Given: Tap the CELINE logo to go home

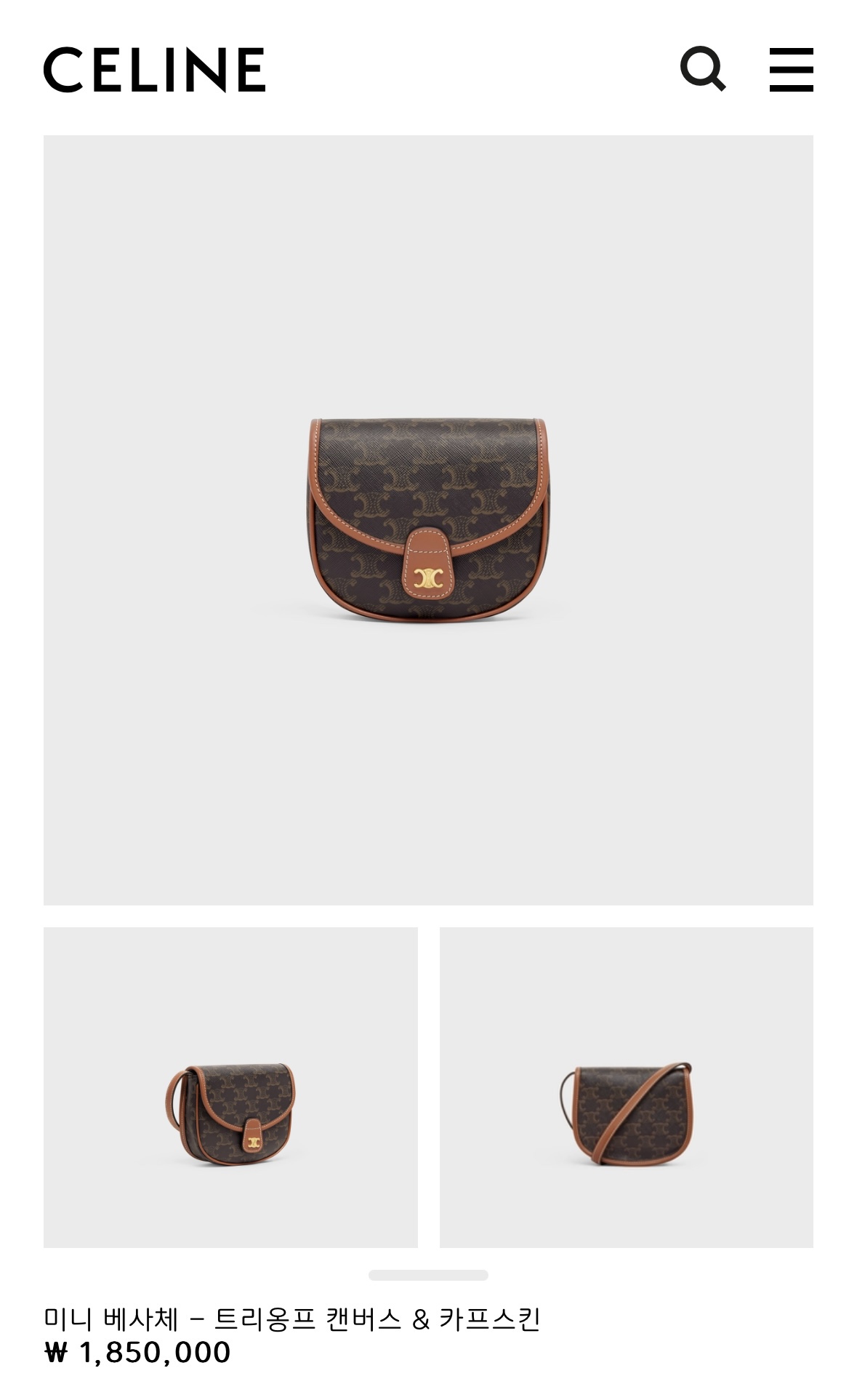Looking at the screenshot, I should tap(154, 70).
